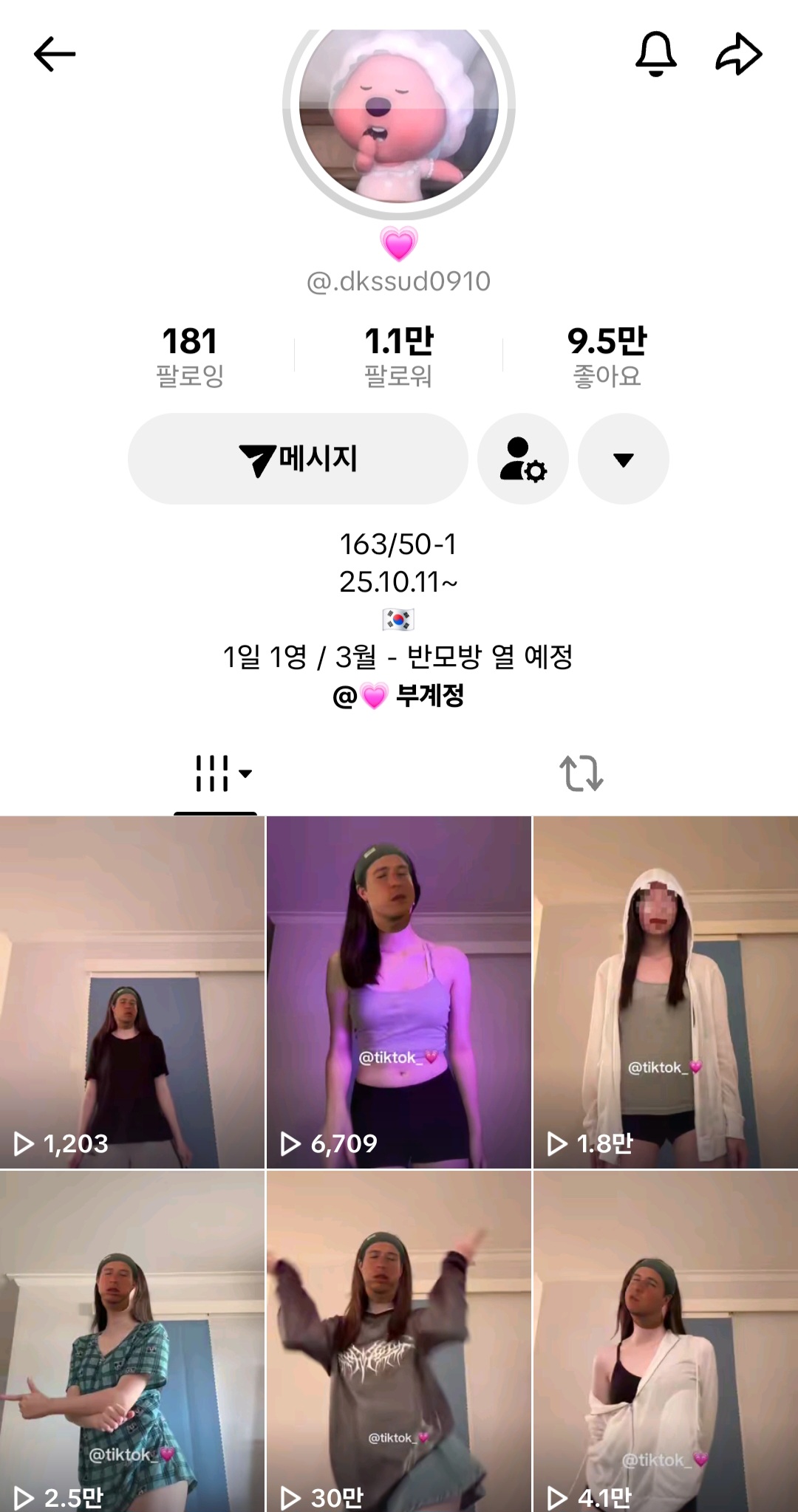This screenshot has width=798, height=1512.
Task: Open the notifications bell
Action: click(655, 54)
